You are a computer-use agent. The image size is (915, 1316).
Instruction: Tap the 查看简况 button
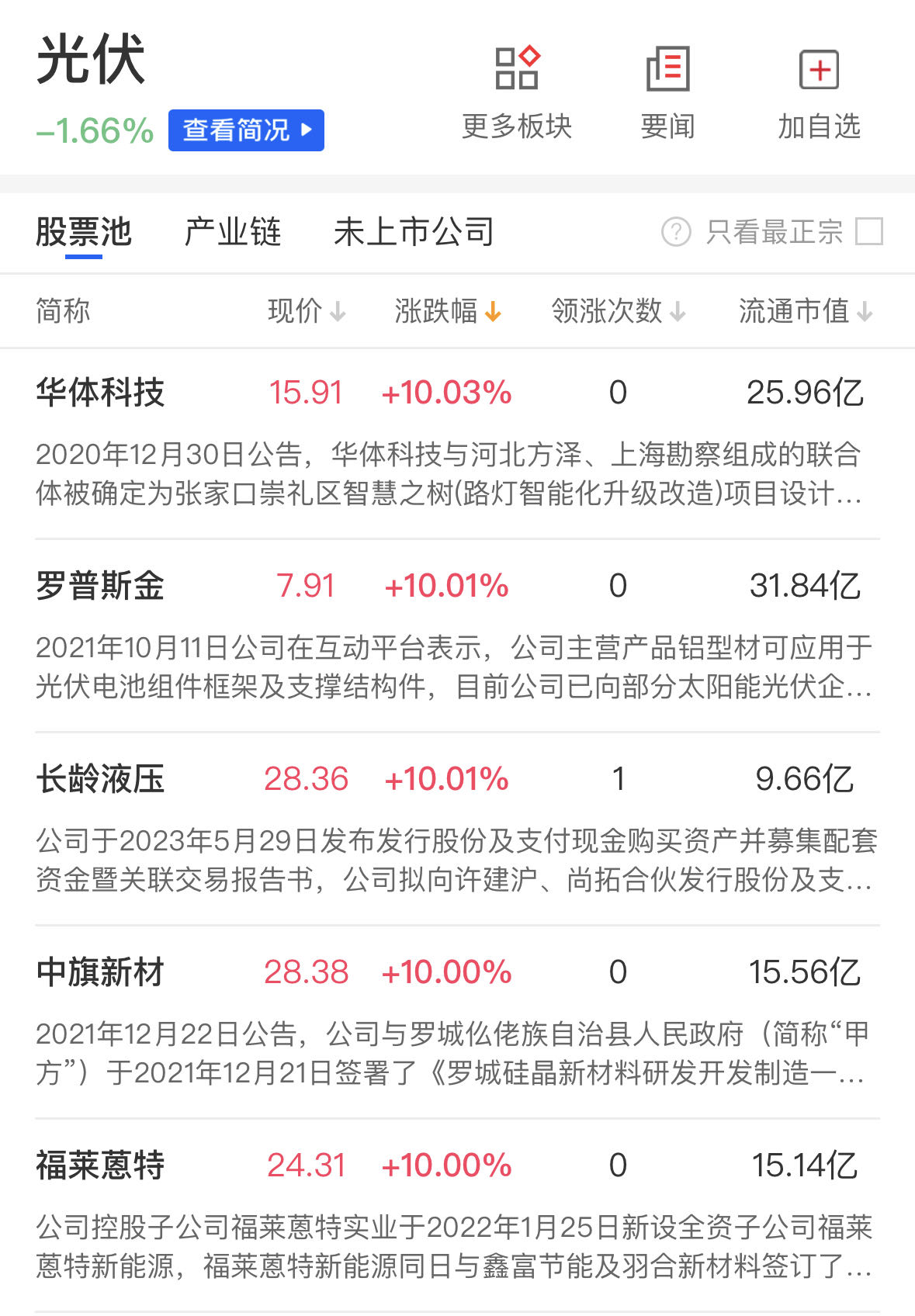coord(246,130)
